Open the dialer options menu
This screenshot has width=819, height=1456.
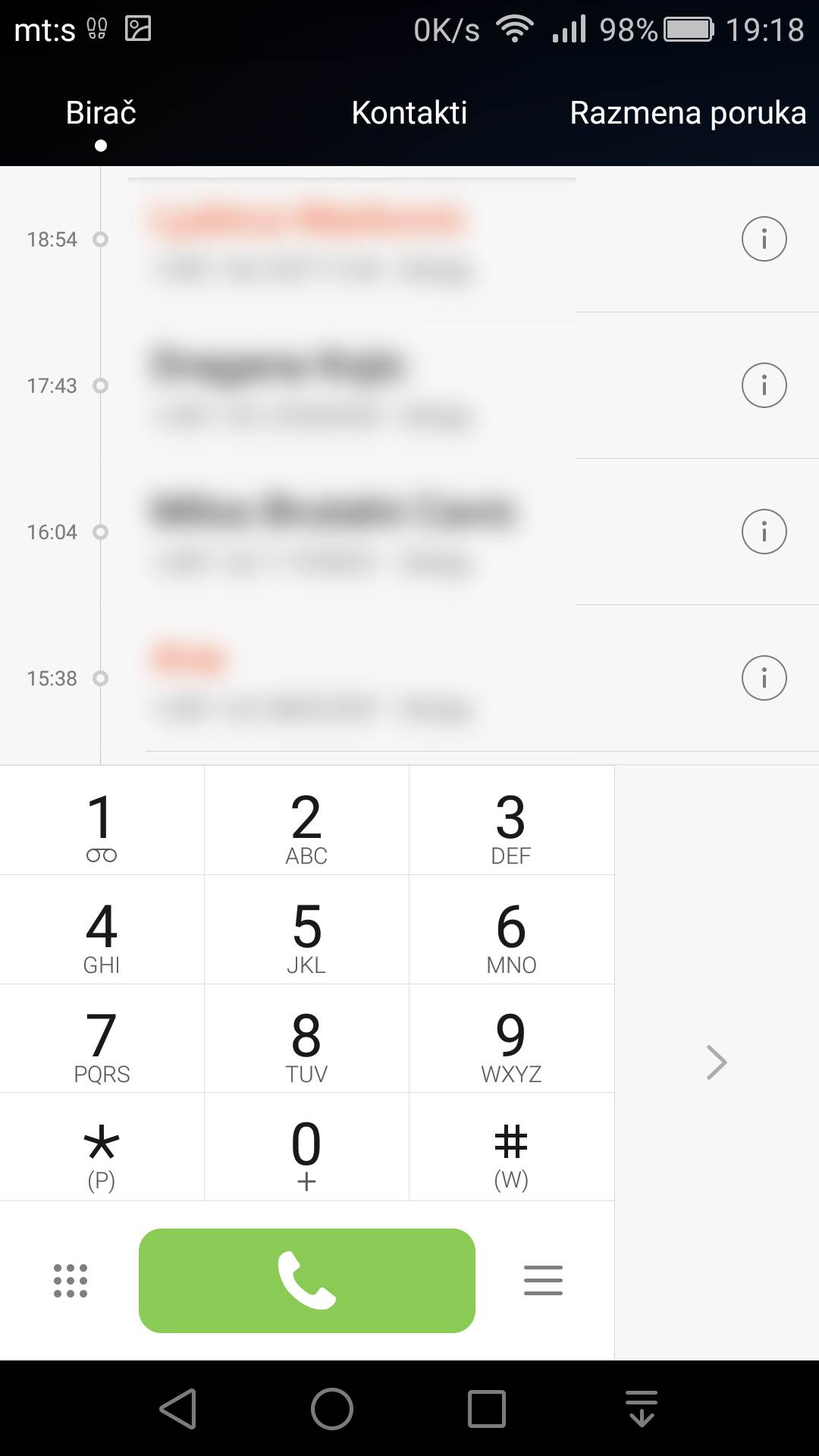coord(543,1281)
